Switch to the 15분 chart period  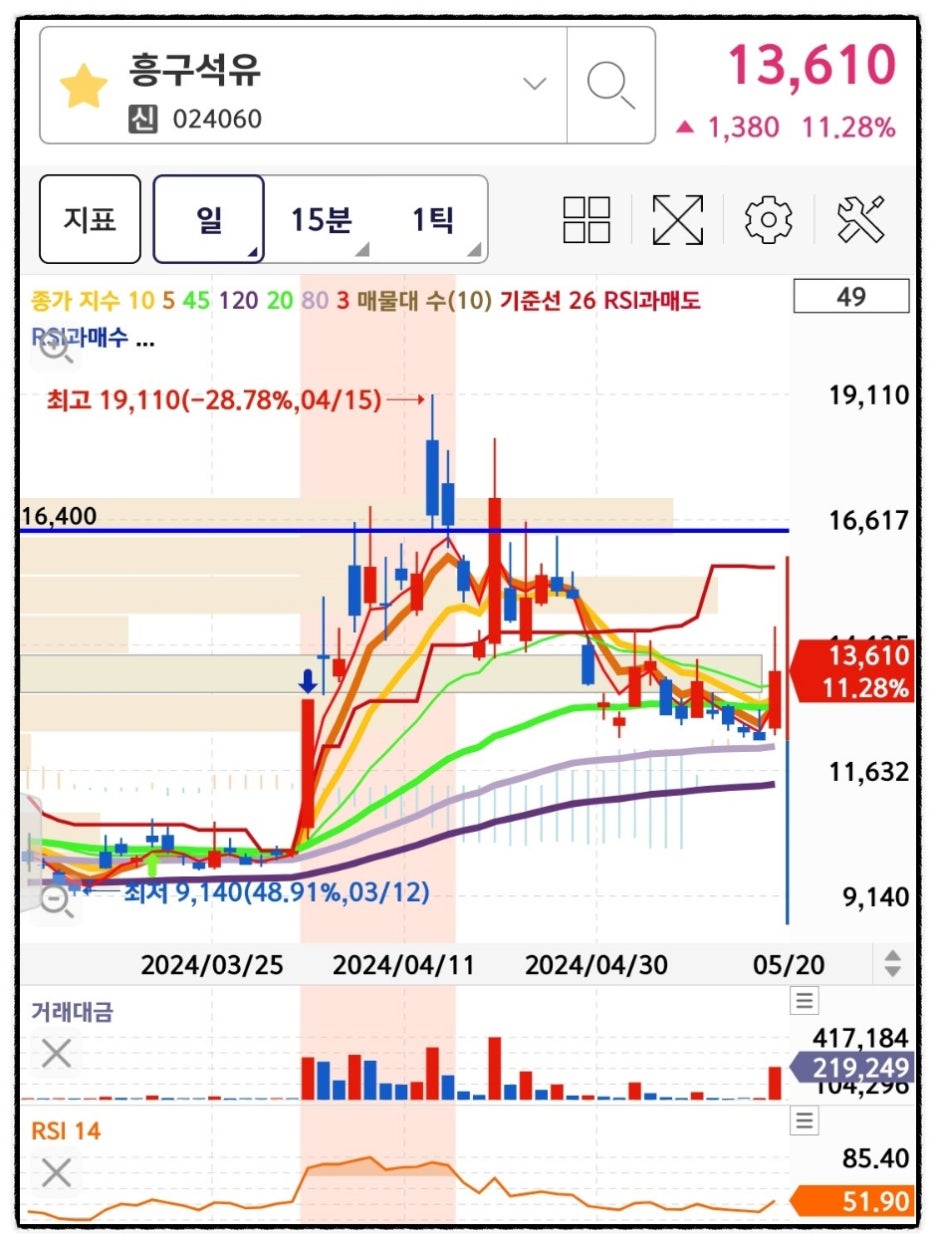pos(321,219)
